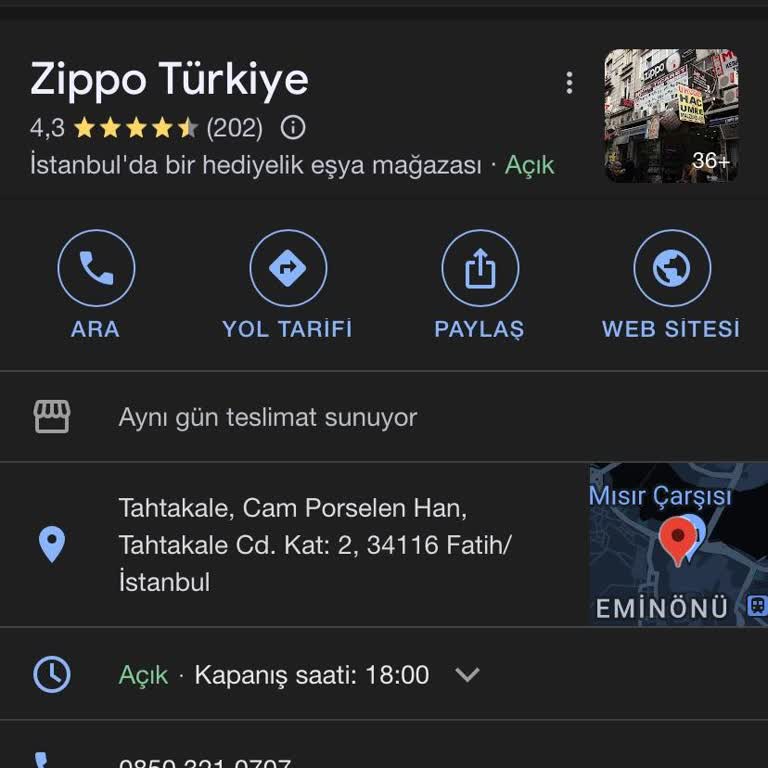Open the Tahtakale address row
Screen dimensions: 768x768
315,545
